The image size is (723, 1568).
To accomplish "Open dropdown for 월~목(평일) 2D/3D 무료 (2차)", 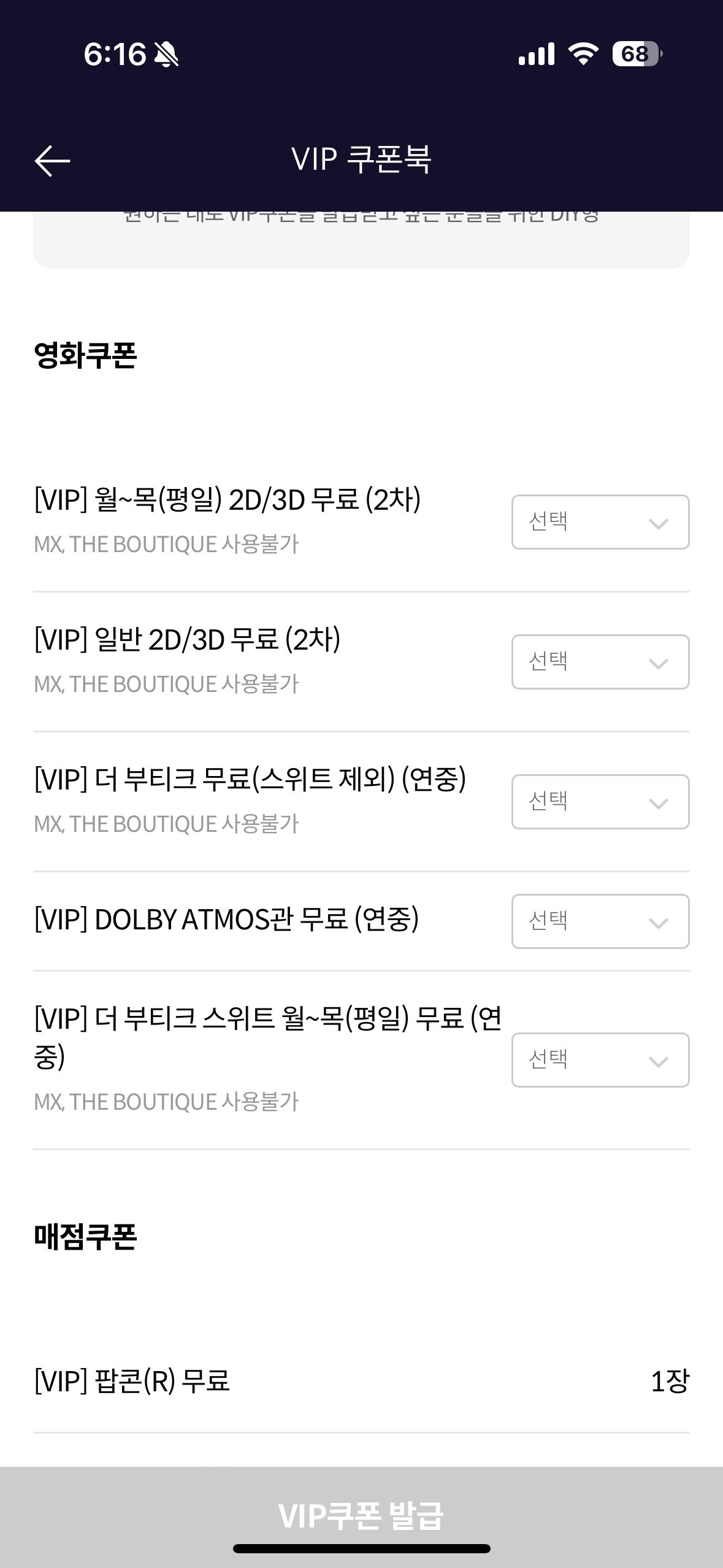I will [x=600, y=522].
